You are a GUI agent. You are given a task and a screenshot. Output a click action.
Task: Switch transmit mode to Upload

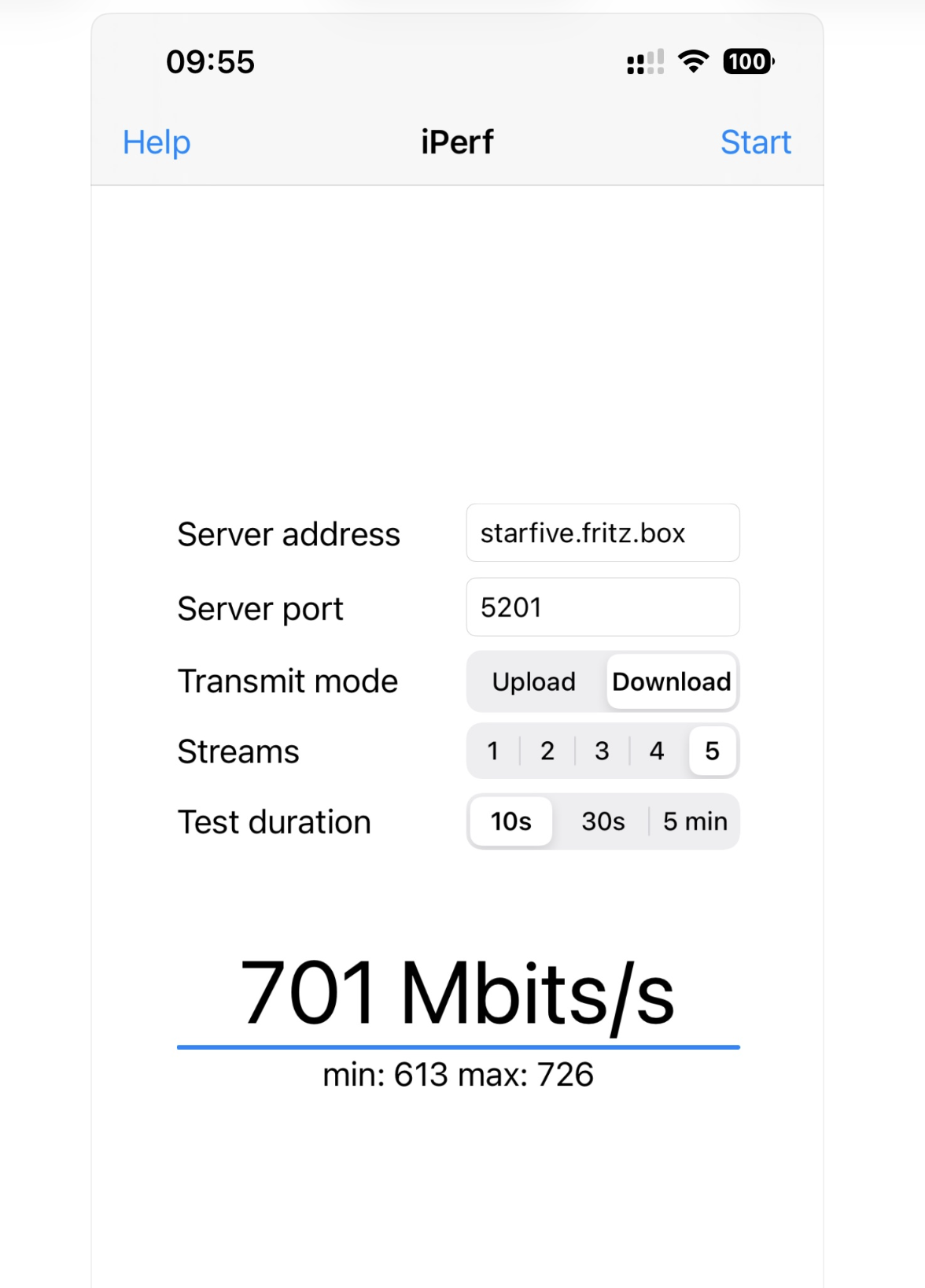pos(534,681)
